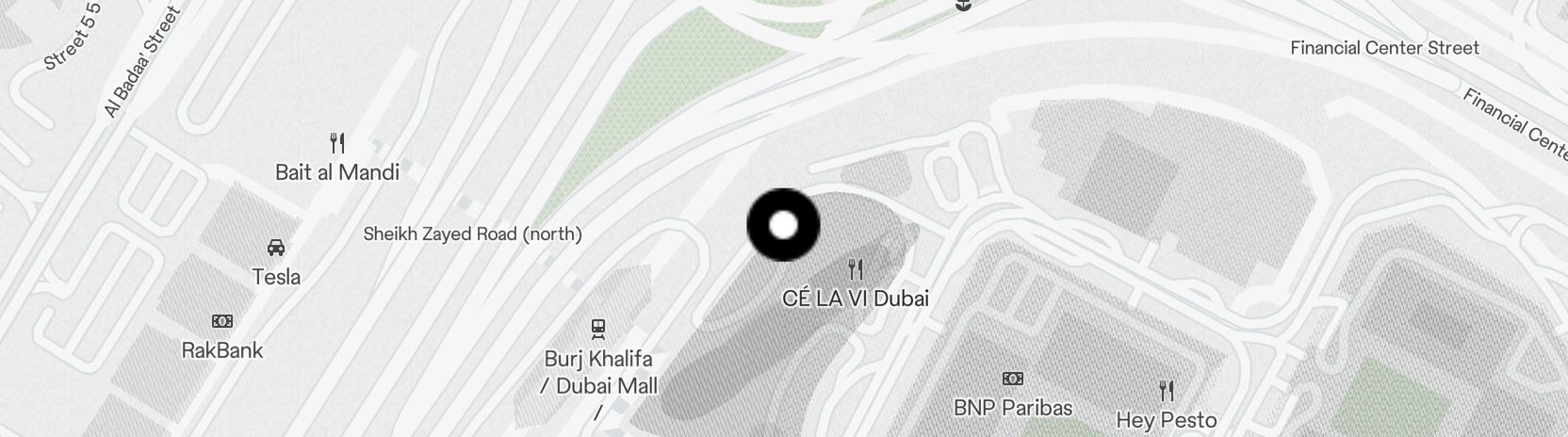Open the BNP Paribas bank marker
The image size is (1568, 437).
tap(1013, 380)
